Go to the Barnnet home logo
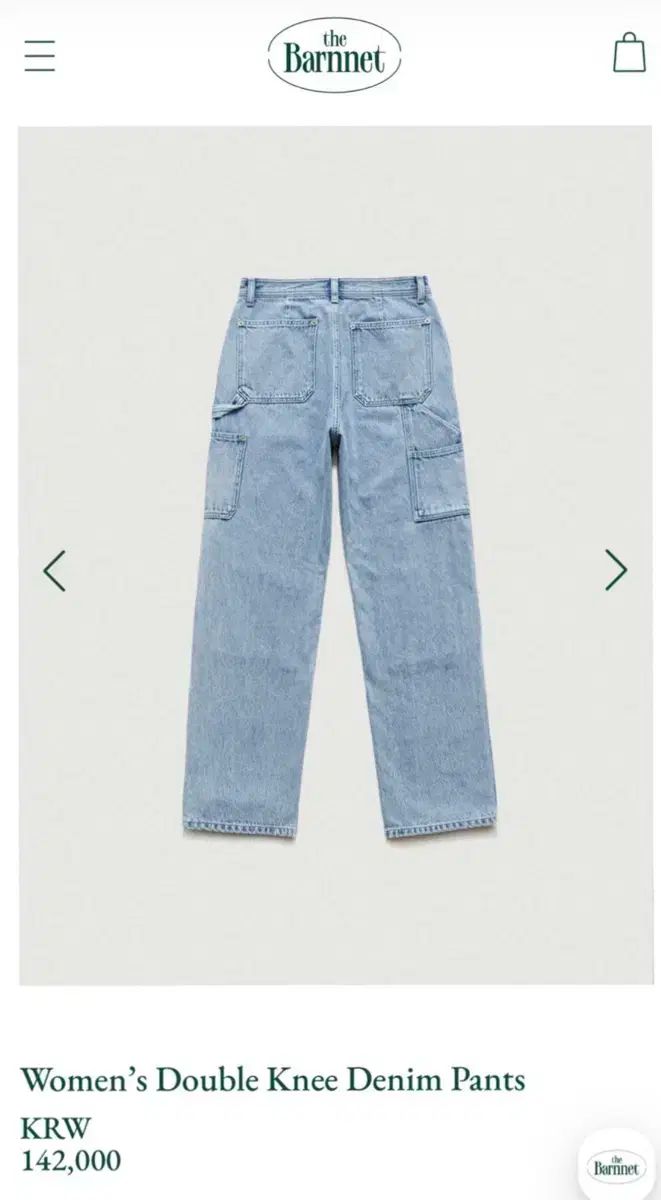 coord(334,55)
